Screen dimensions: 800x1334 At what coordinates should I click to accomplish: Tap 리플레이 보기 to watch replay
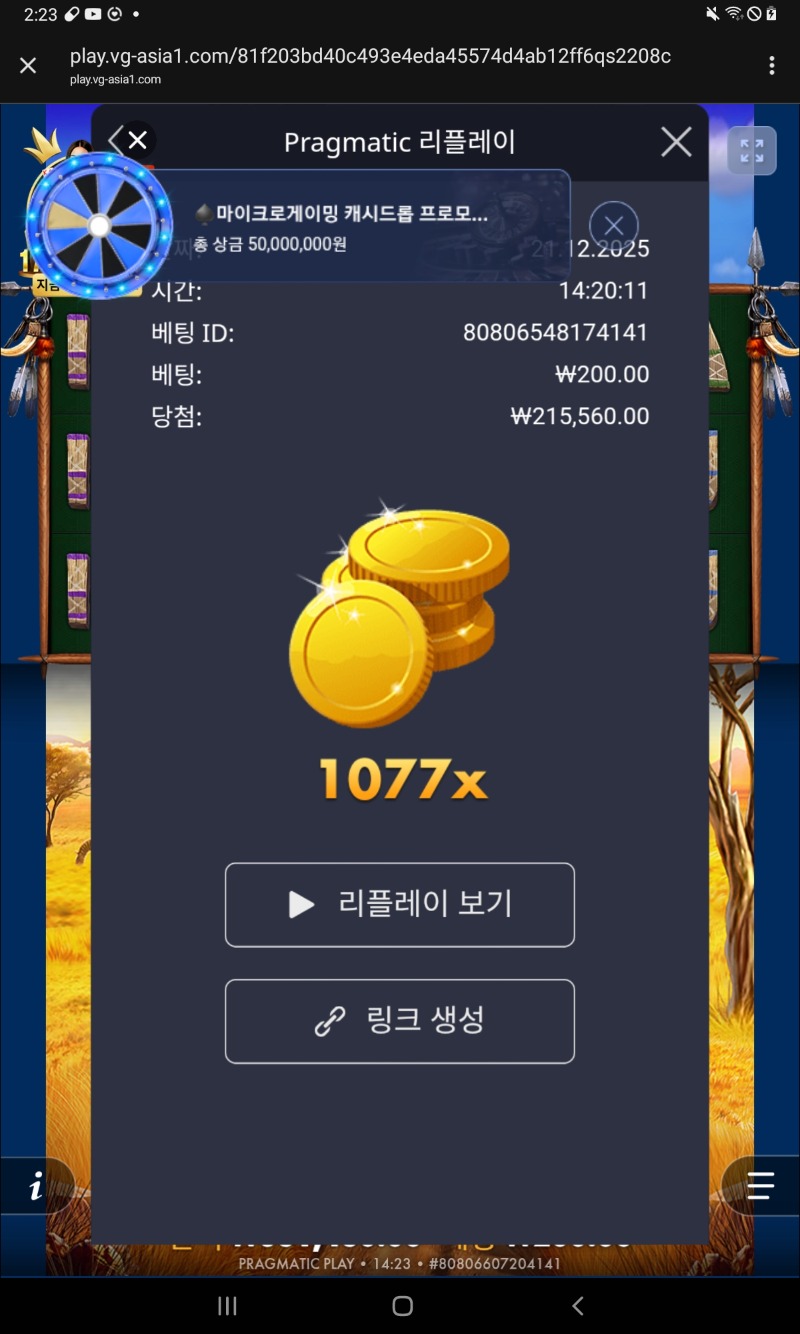point(400,905)
